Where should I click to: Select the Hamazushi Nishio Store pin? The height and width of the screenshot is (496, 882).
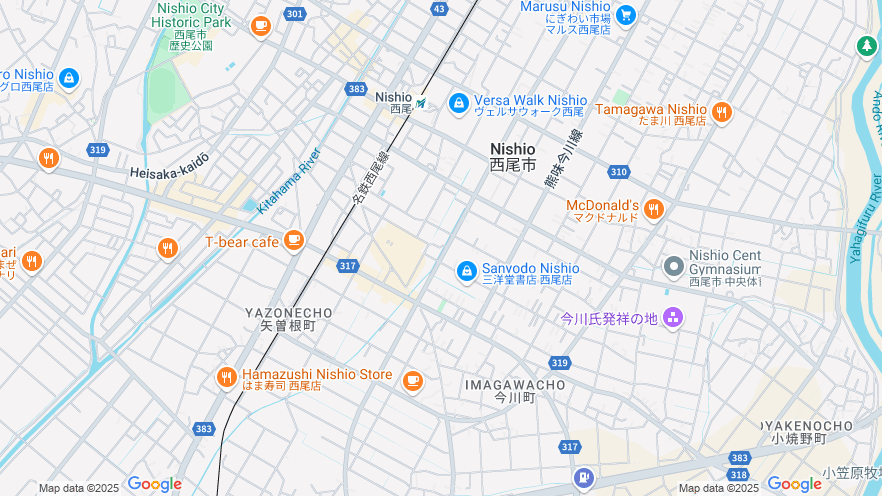[x=227, y=378]
